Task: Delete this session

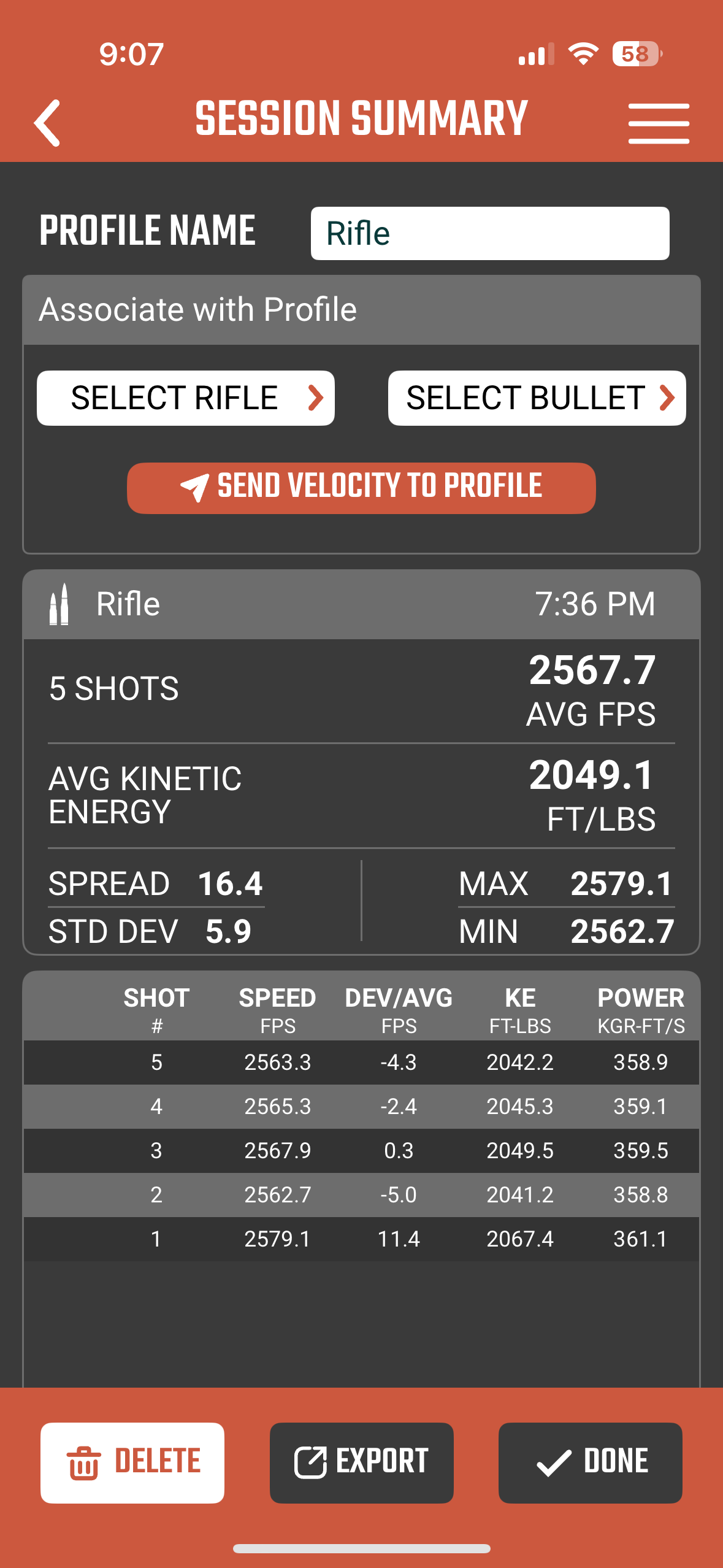Action: tap(132, 1462)
